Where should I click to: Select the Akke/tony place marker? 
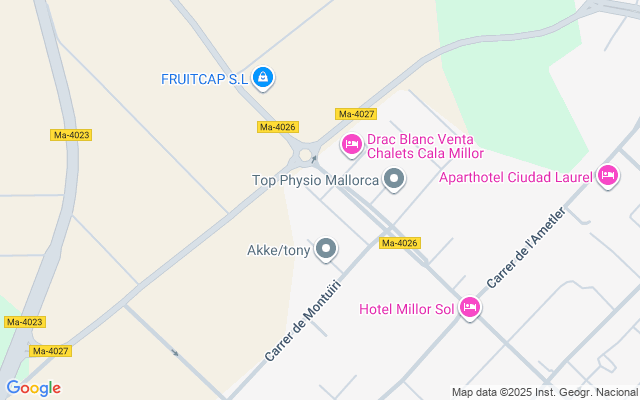(x=326, y=249)
